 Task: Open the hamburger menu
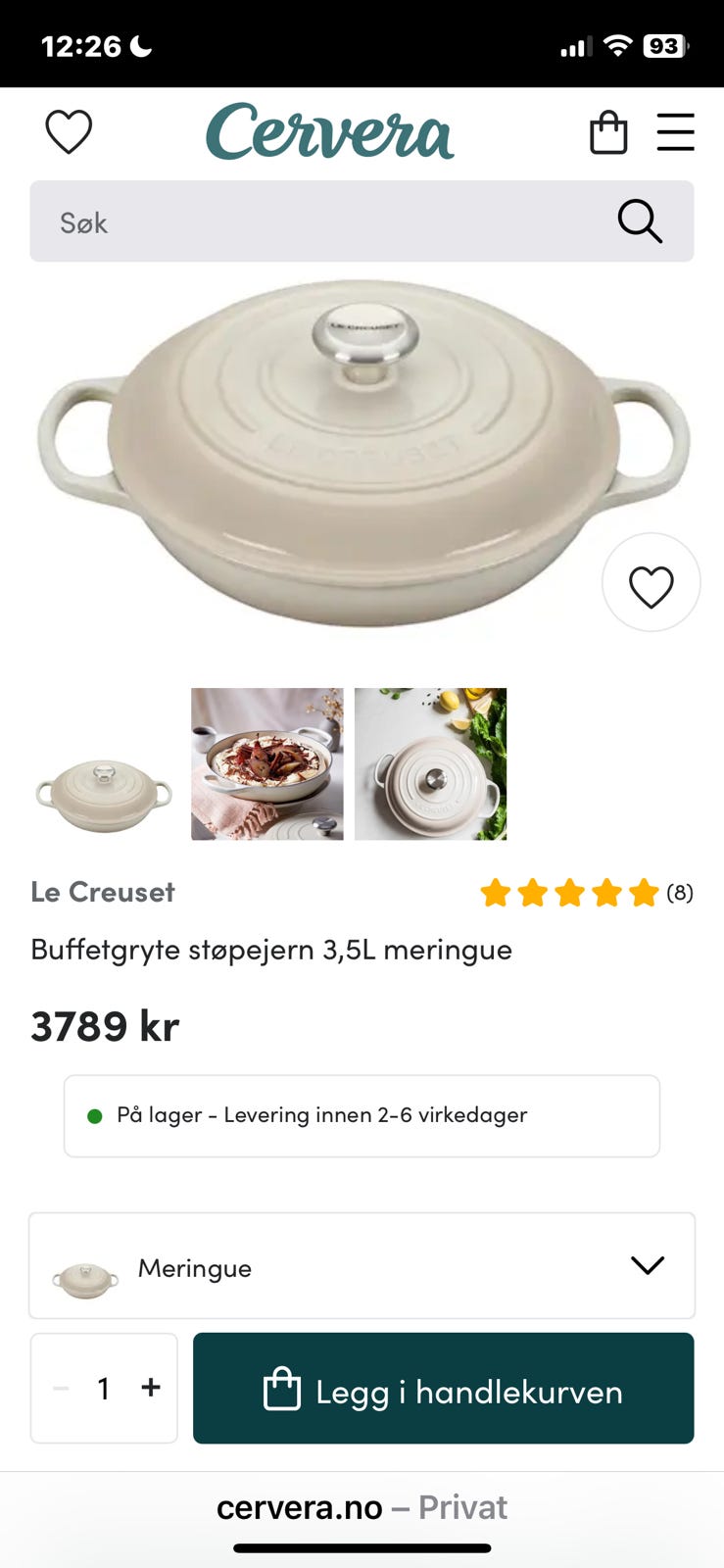(676, 132)
